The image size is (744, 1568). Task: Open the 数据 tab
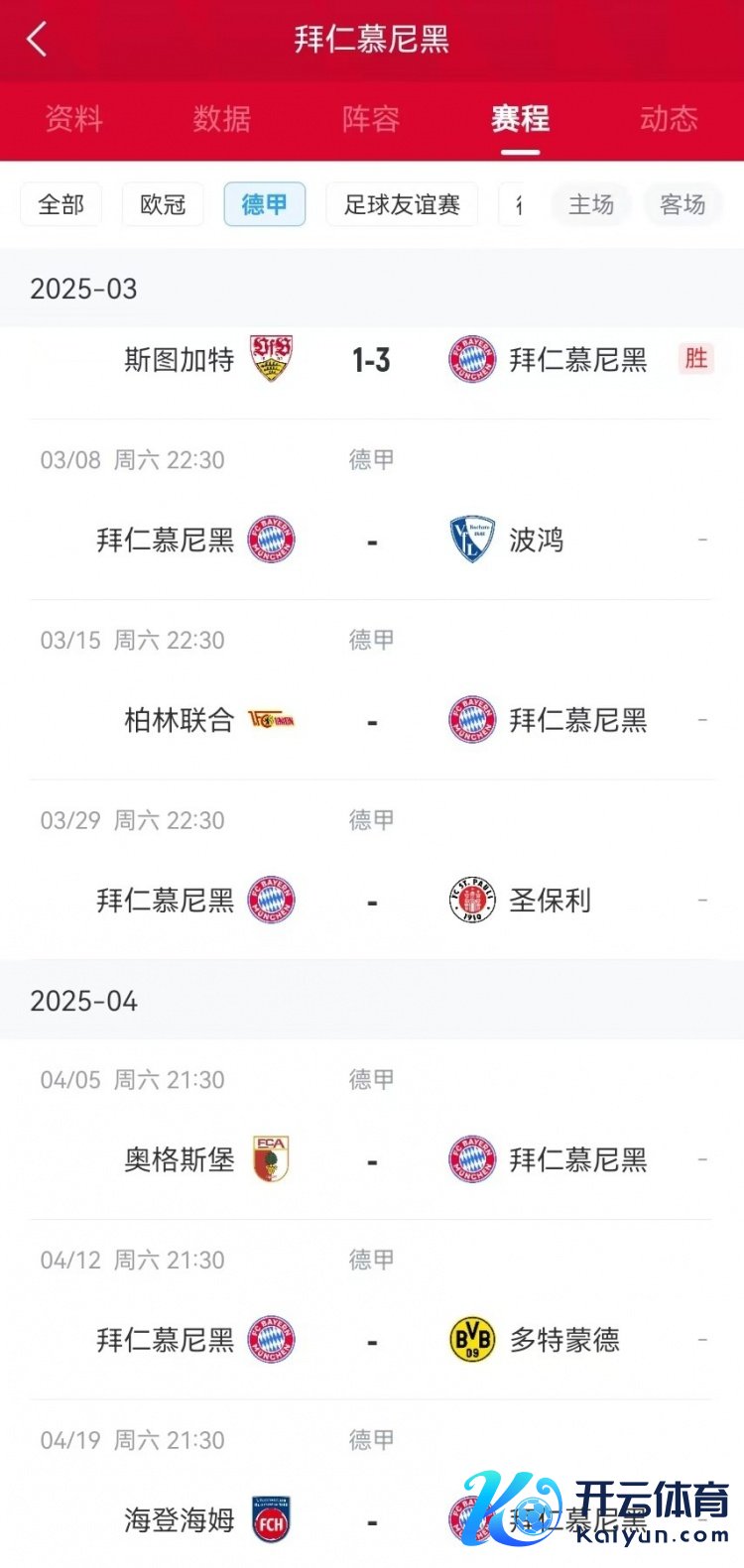pyautogui.click(x=222, y=119)
